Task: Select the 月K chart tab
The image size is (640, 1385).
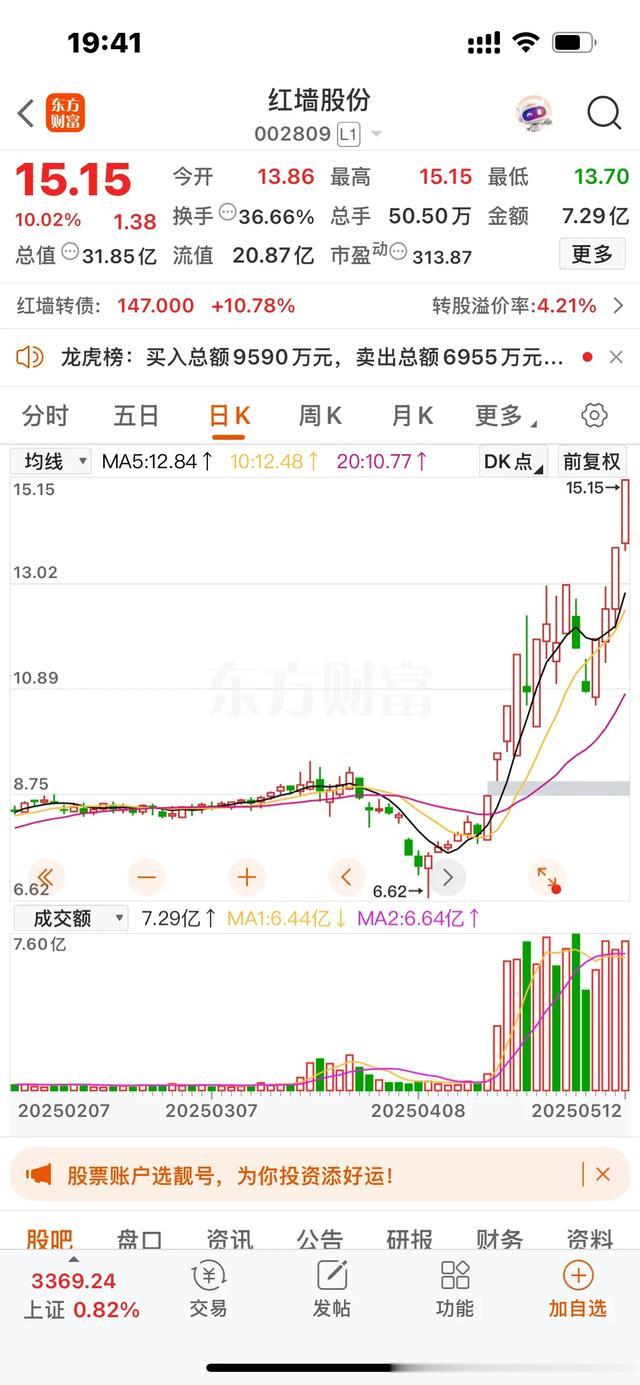Action: click(411, 416)
